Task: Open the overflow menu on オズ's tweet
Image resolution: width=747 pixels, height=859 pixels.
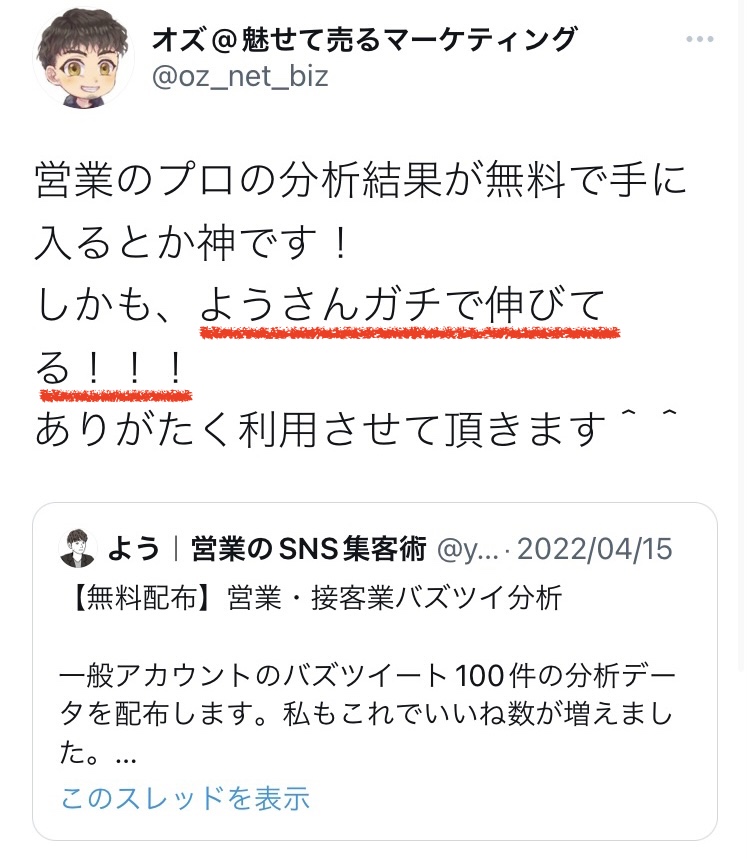Action: pos(700,41)
